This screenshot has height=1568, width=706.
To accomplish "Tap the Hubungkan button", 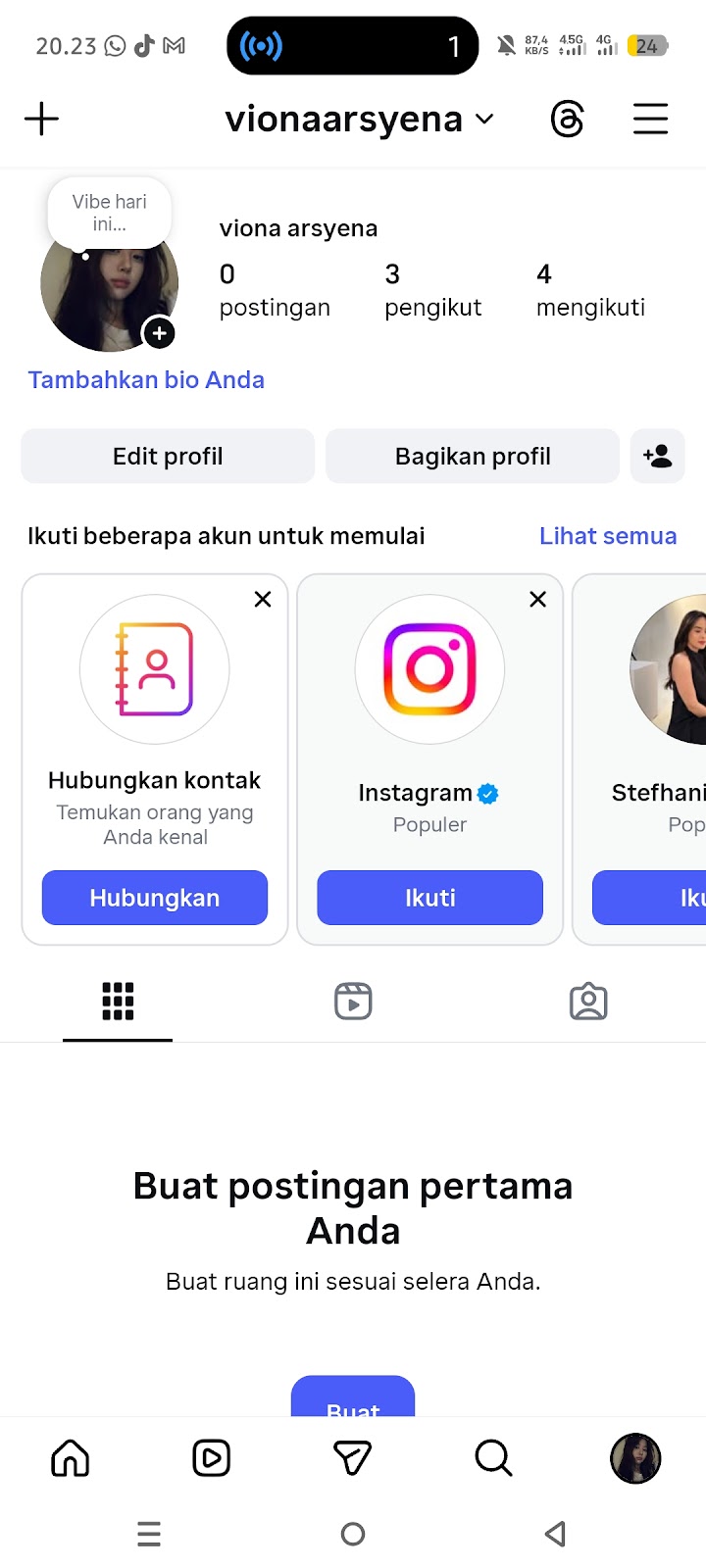I will [155, 898].
